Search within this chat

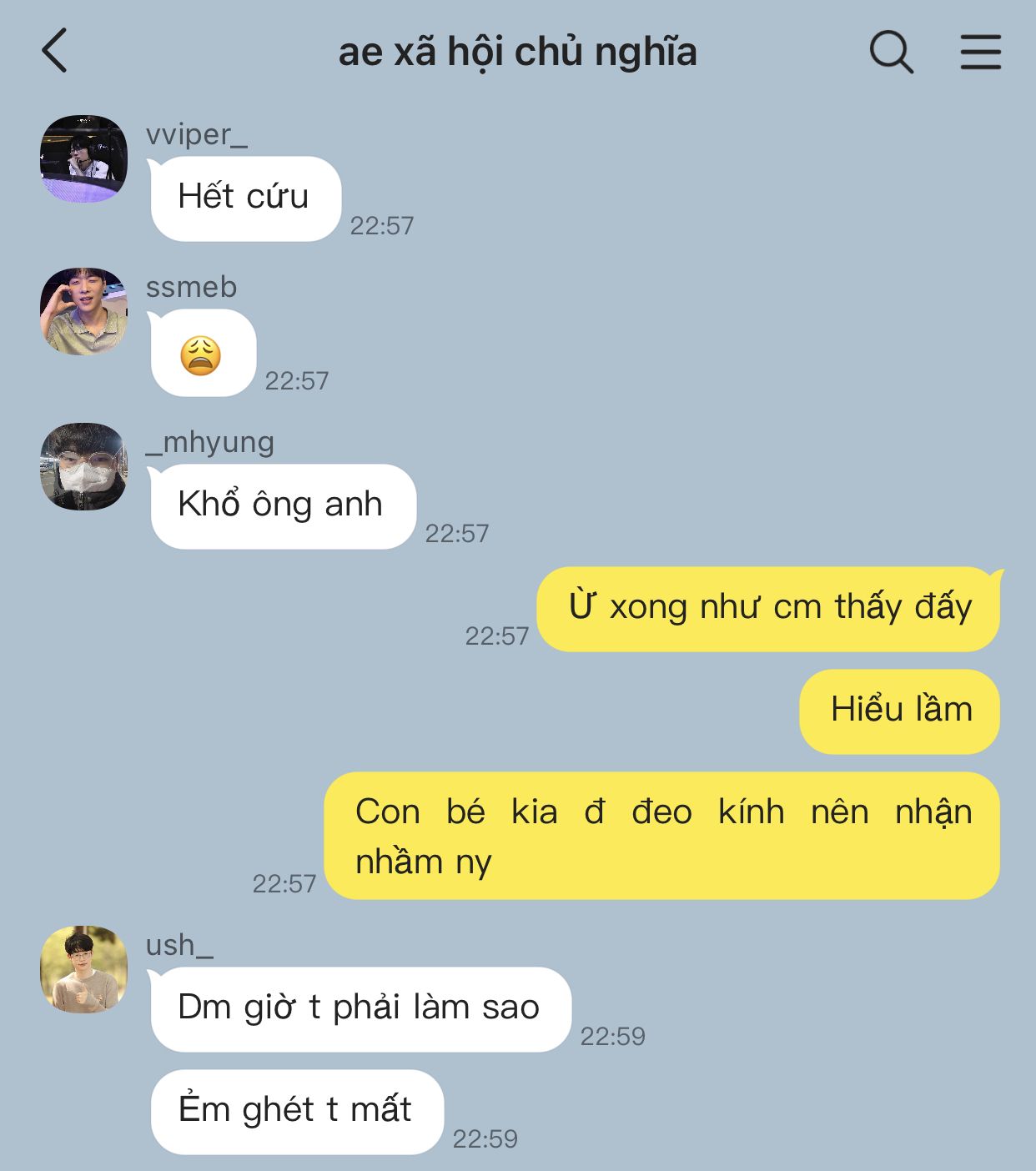point(891,52)
